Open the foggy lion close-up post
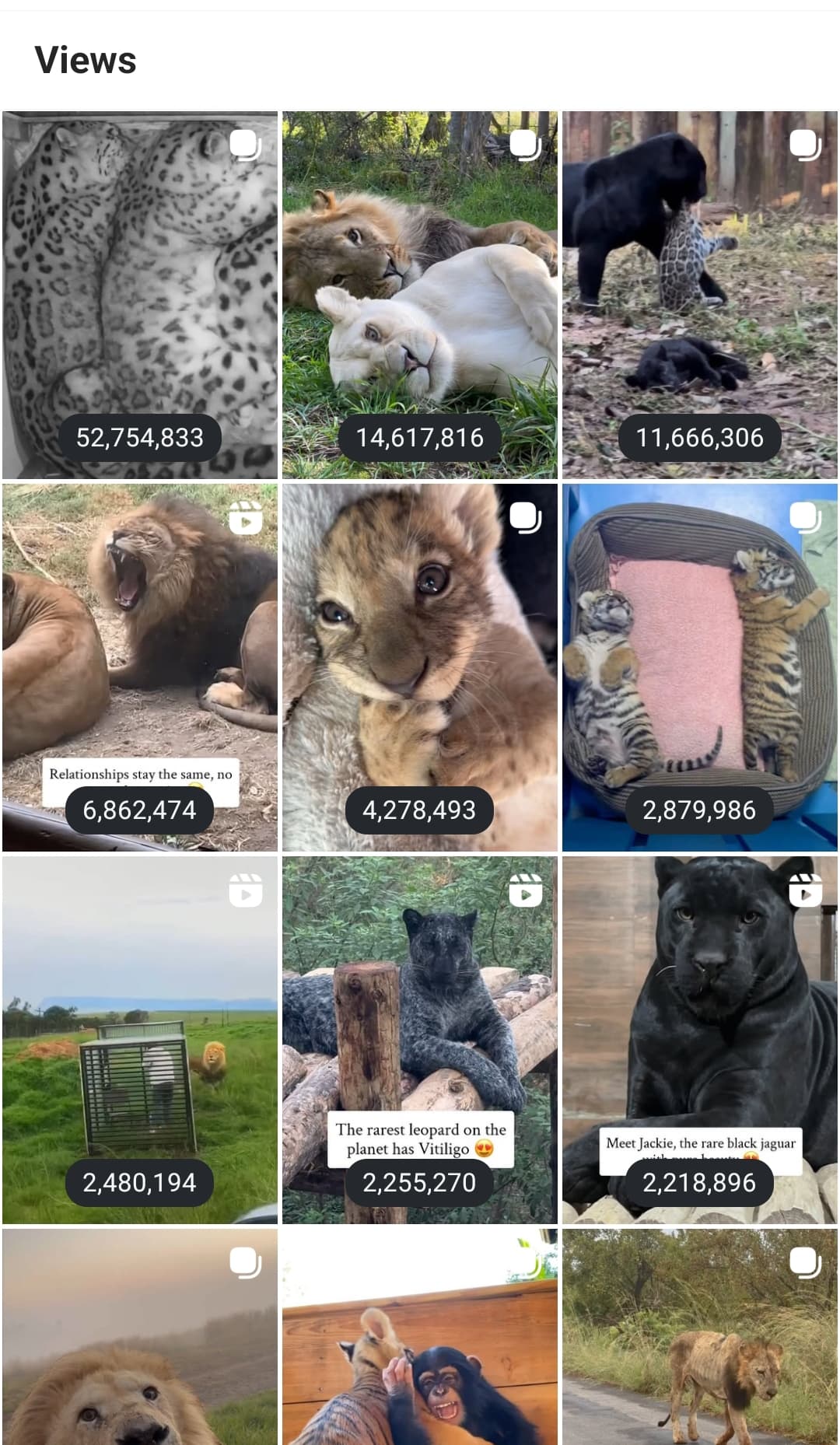This screenshot has width=840, height=1445. coord(140,1337)
